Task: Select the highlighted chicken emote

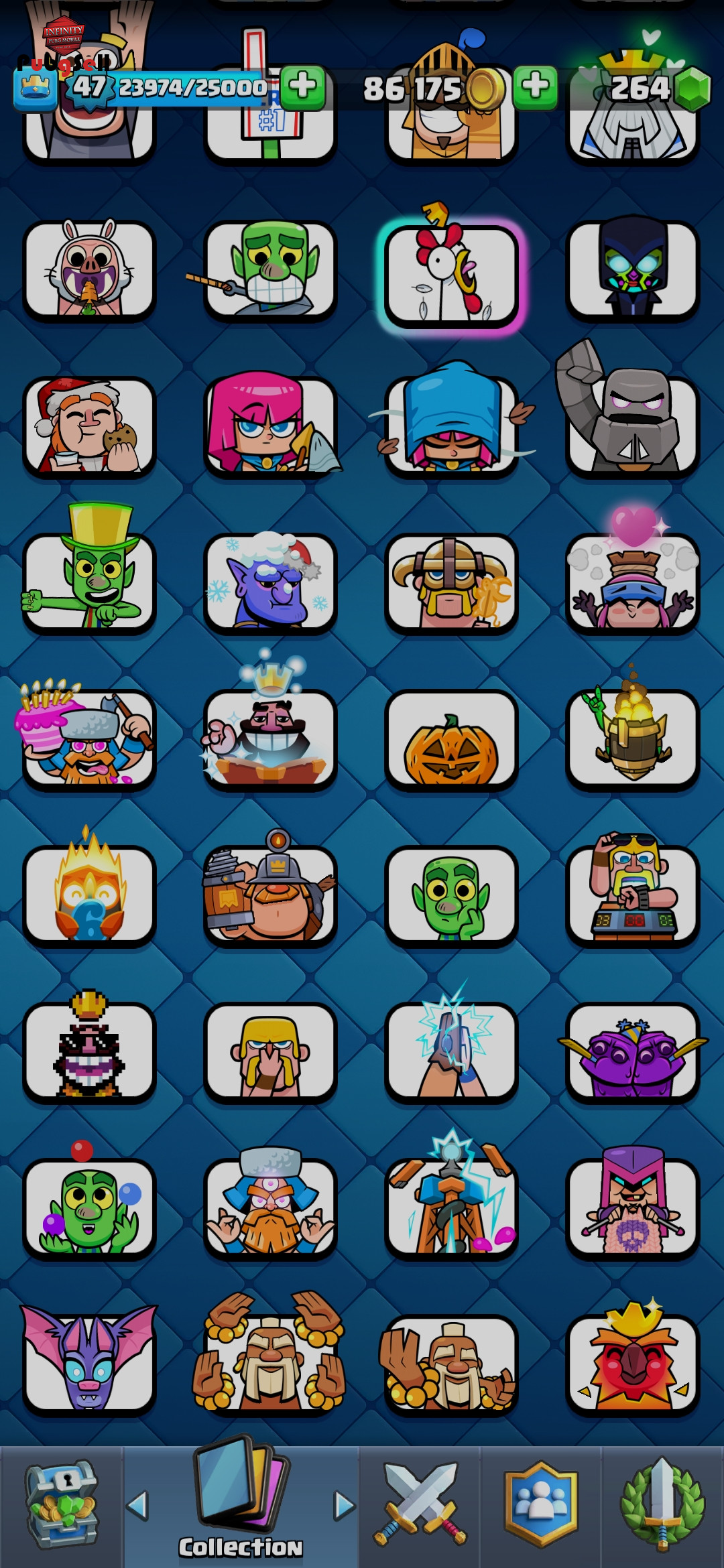Action: point(451,276)
